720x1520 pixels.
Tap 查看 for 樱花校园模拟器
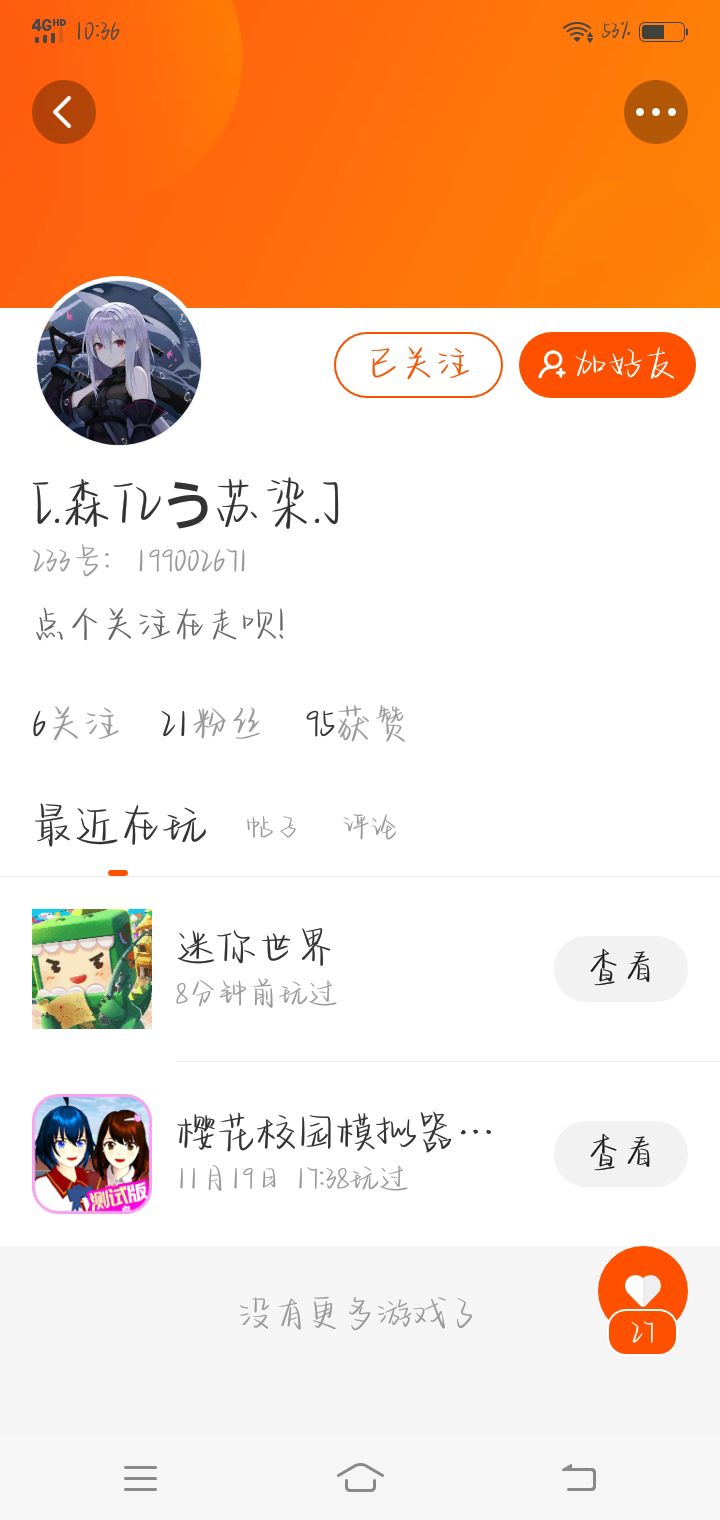click(x=620, y=1154)
